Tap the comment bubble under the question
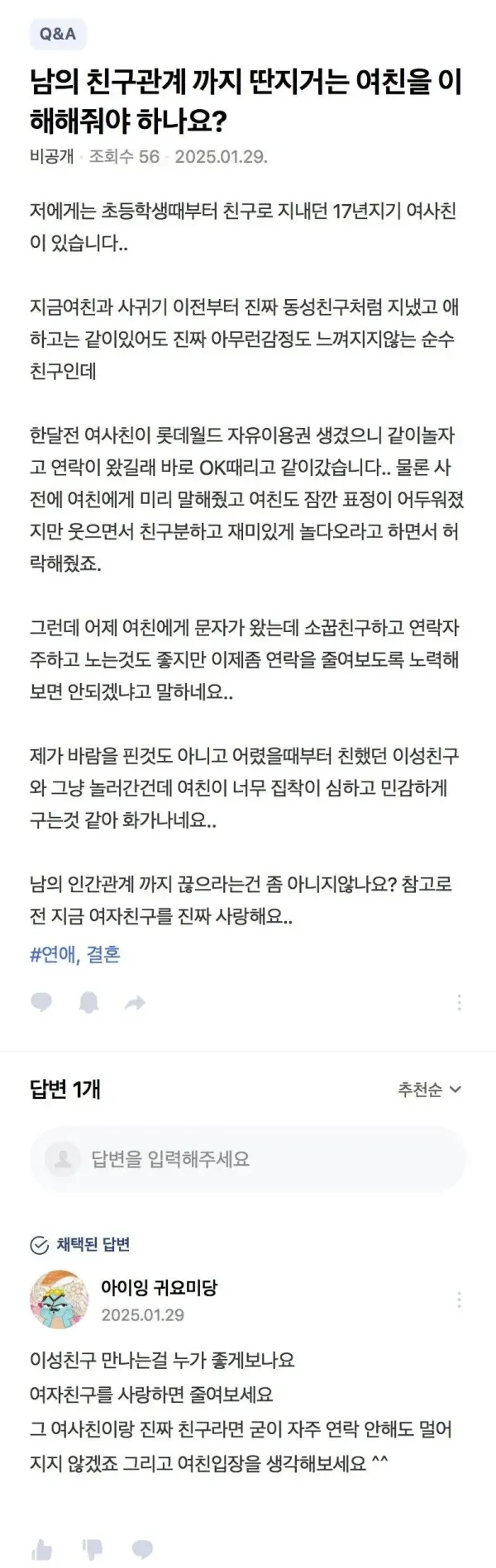 point(41,1003)
